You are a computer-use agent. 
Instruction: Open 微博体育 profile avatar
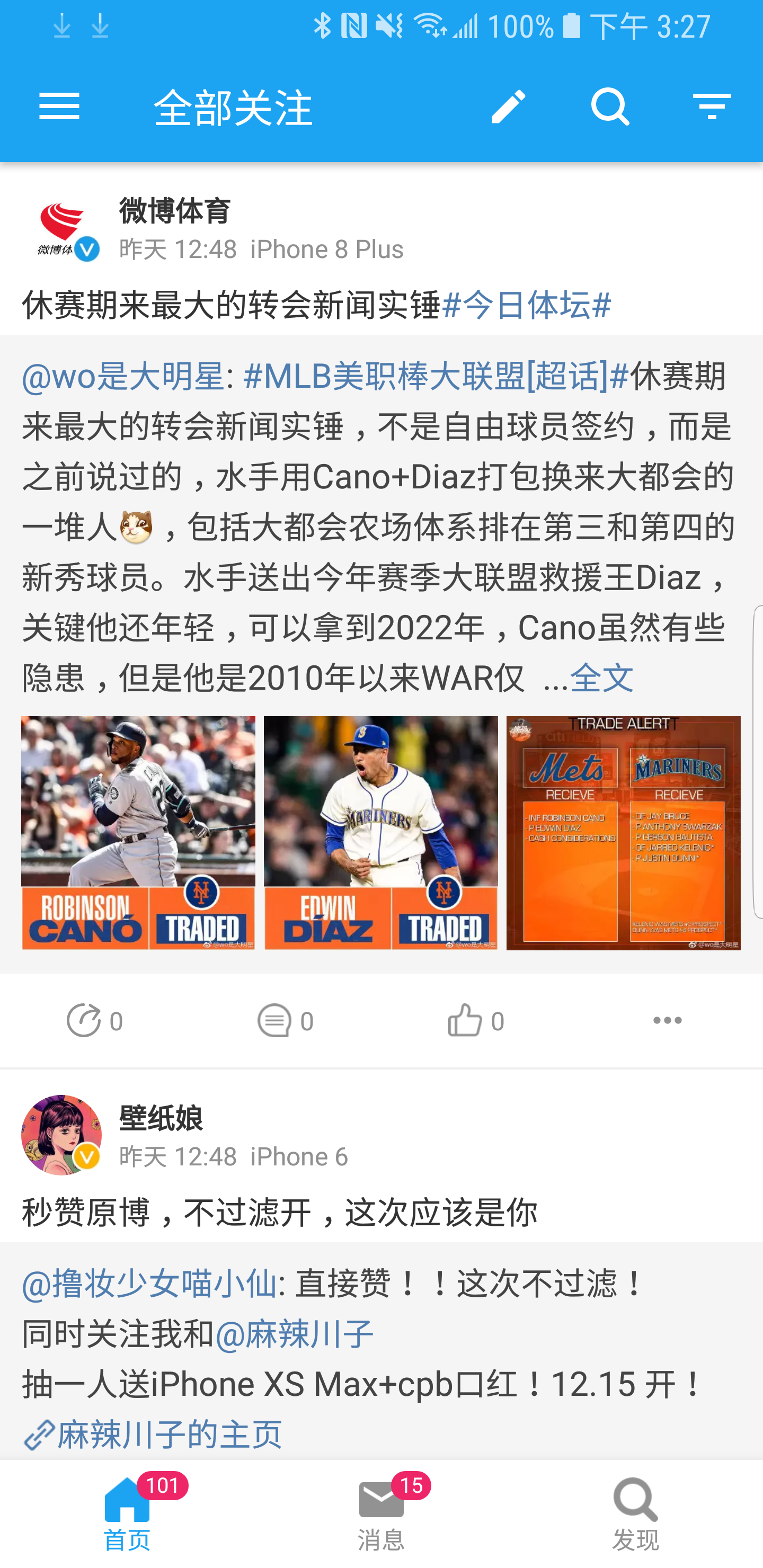tap(61, 230)
